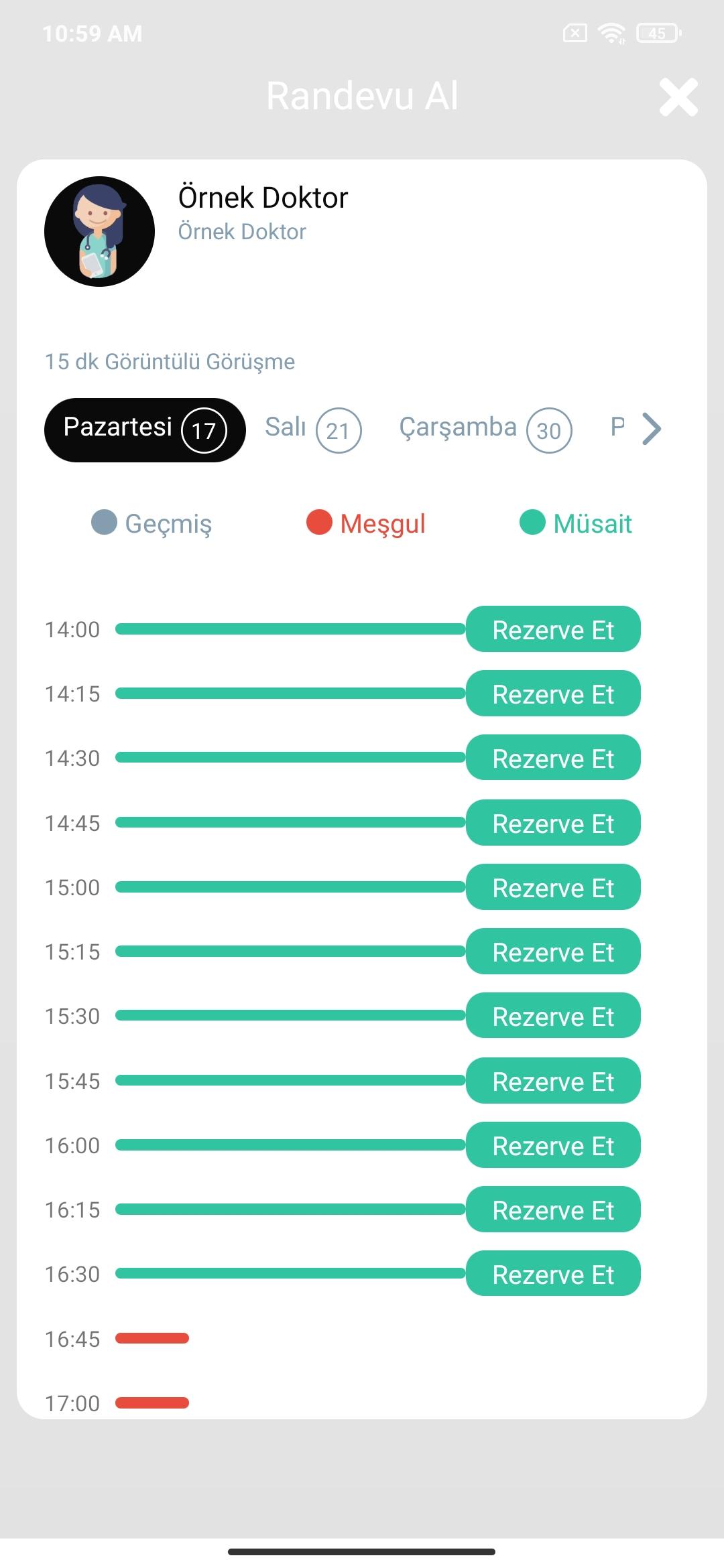Reserve the 14:00 time slot

553,629
